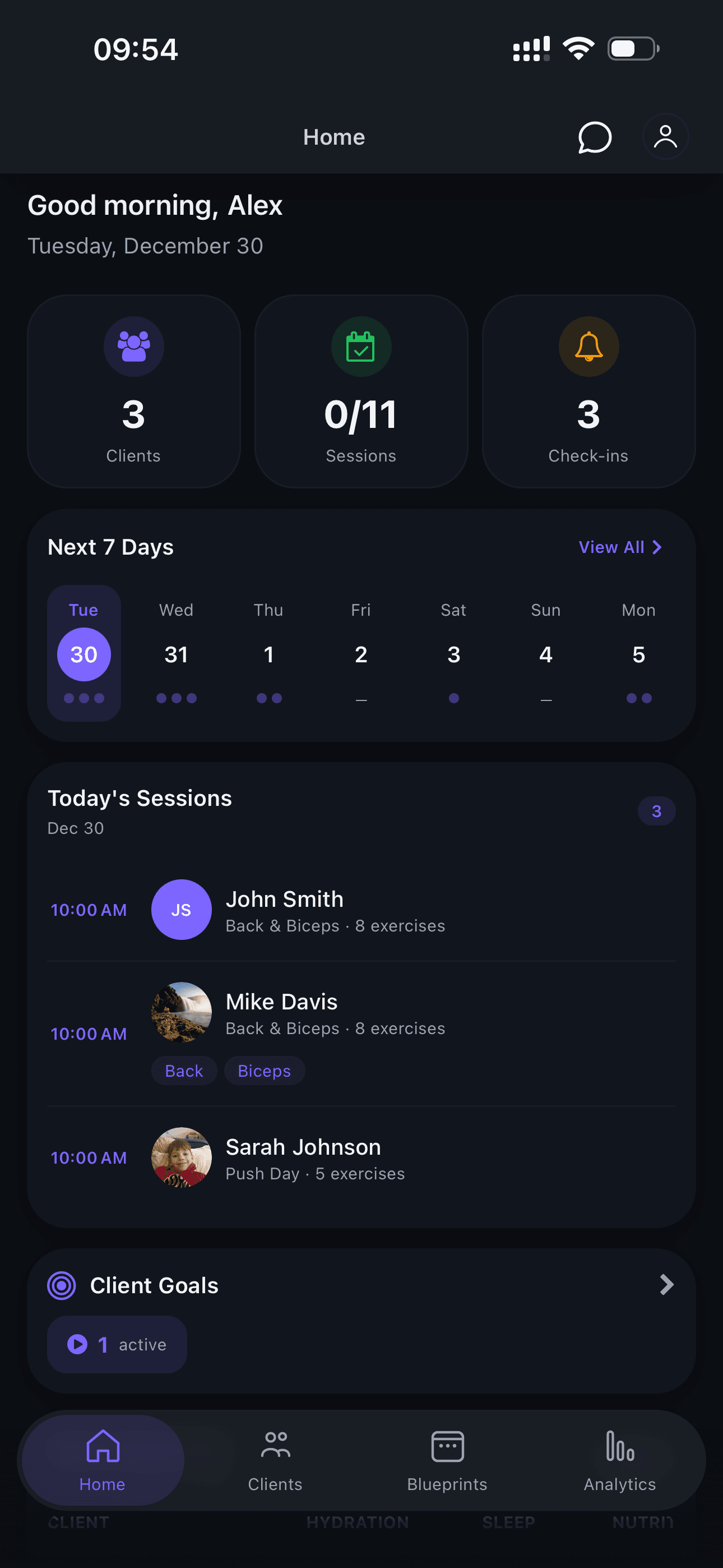The height and width of the screenshot is (1568, 723).
Task: Expand the Client Goals card
Action: (666, 1285)
